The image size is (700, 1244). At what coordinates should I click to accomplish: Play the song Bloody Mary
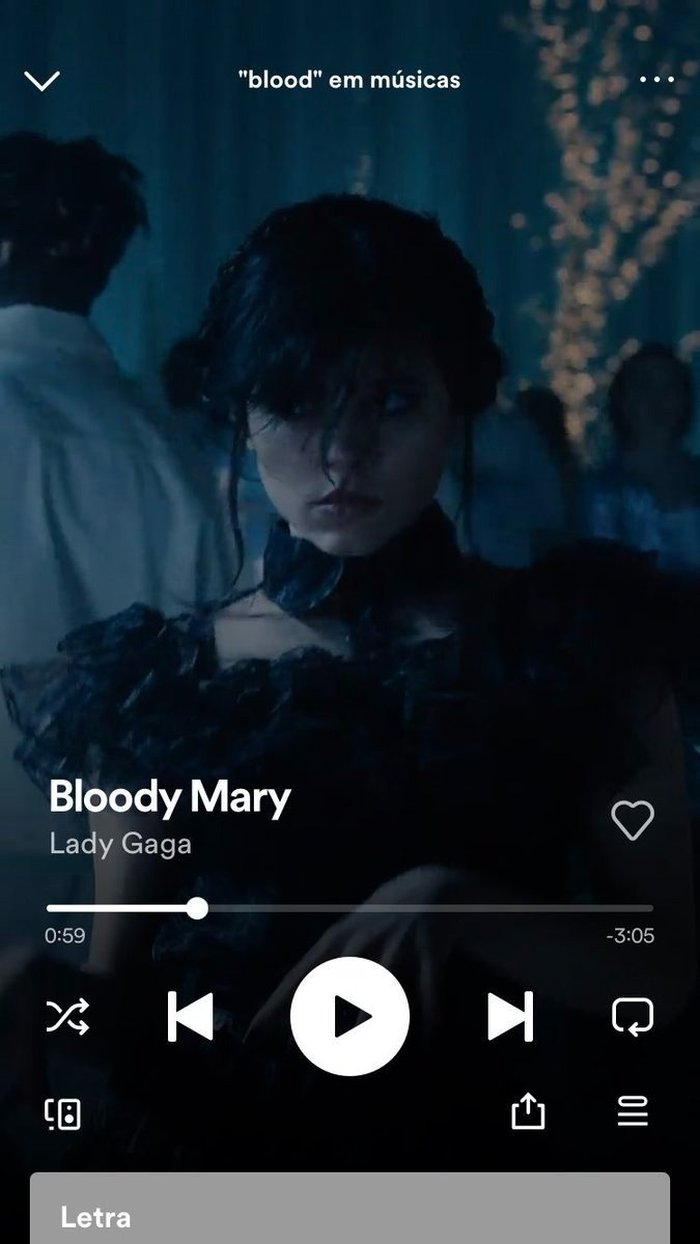(350, 1017)
